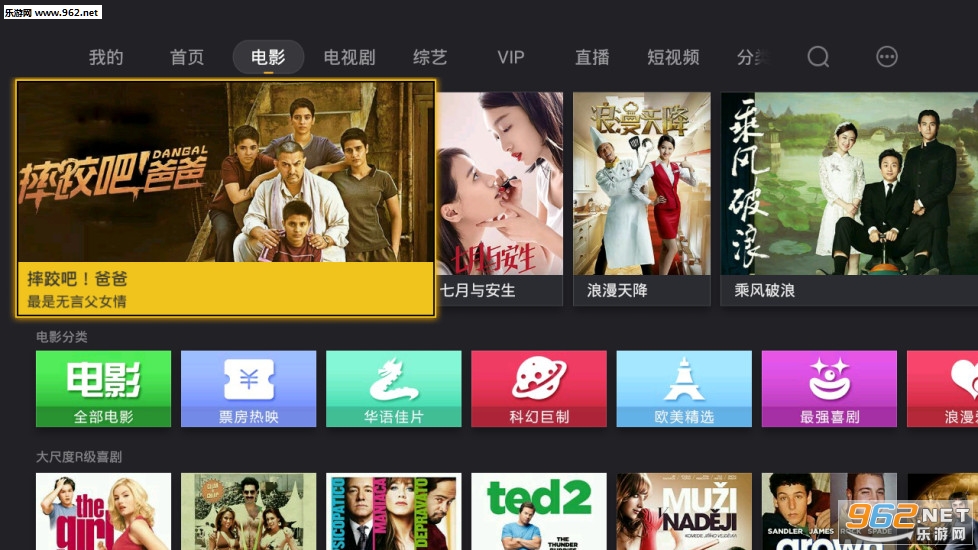Switch to the 我的 tab
The width and height of the screenshot is (978, 550).
[x=106, y=57]
